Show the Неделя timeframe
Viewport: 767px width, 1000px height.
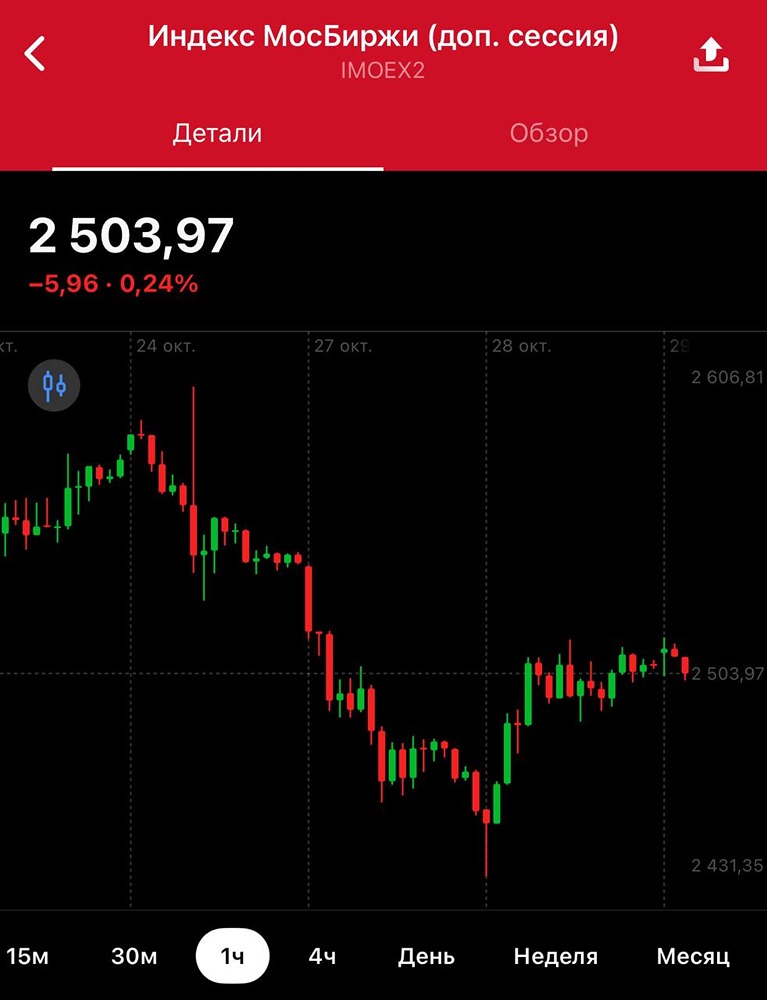tap(555, 957)
